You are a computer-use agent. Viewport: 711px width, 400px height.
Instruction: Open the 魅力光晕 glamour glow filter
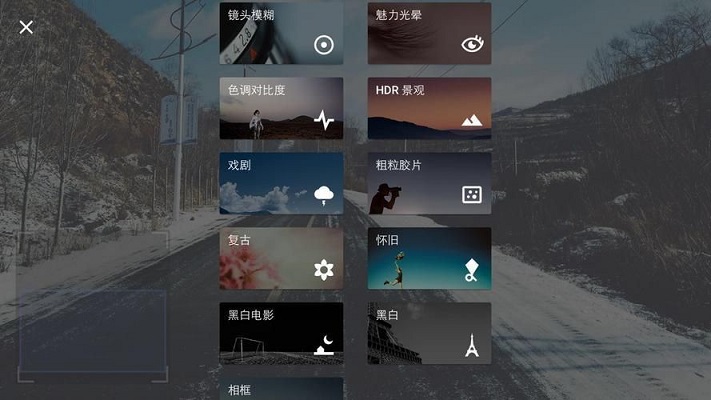429,33
